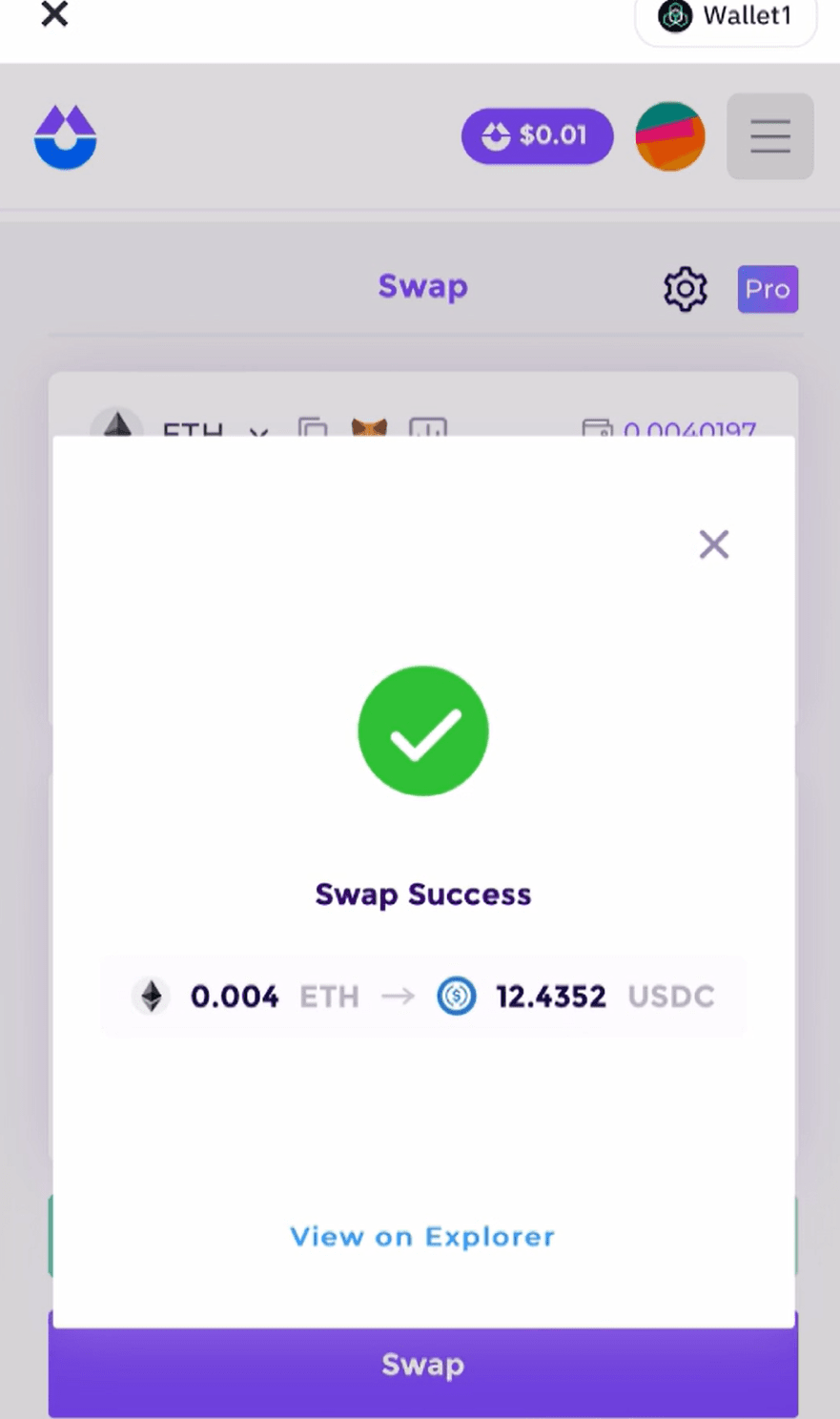Tap the purple Swap button

pos(422,1367)
